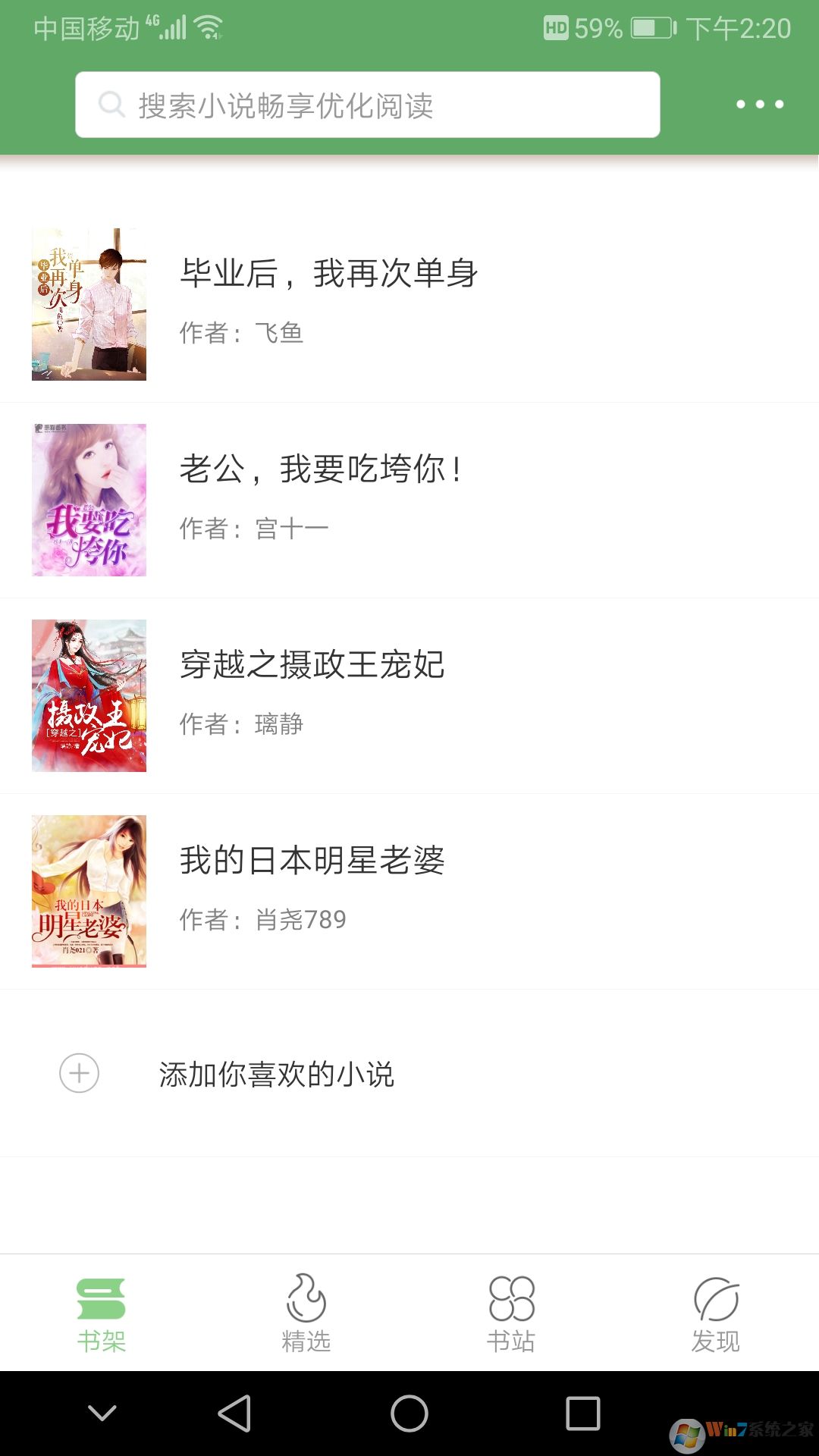Tap the 添加你喜欢的小说 option
Viewport: 819px width, 1456px height.
[x=275, y=1073]
